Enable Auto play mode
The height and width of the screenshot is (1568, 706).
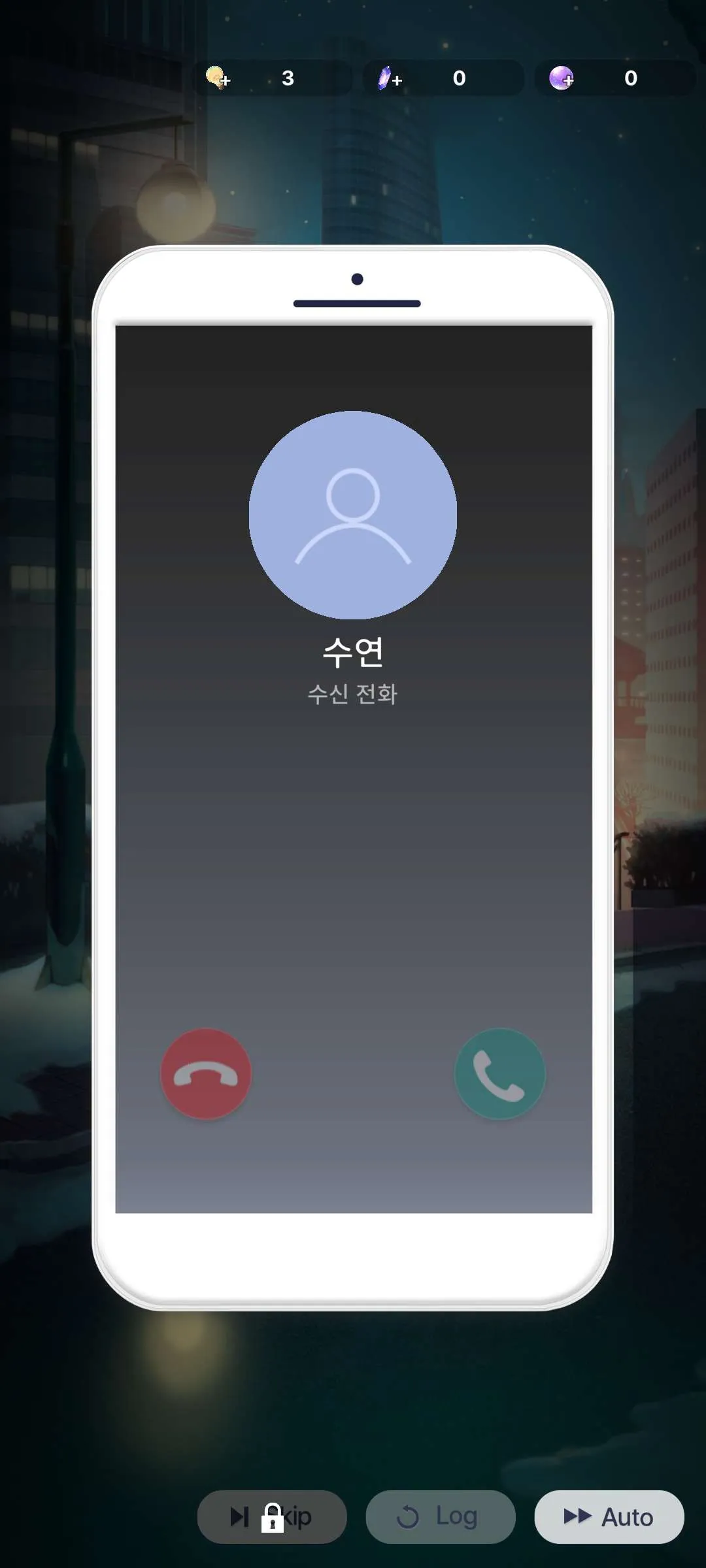pyautogui.click(x=609, y=1516)
